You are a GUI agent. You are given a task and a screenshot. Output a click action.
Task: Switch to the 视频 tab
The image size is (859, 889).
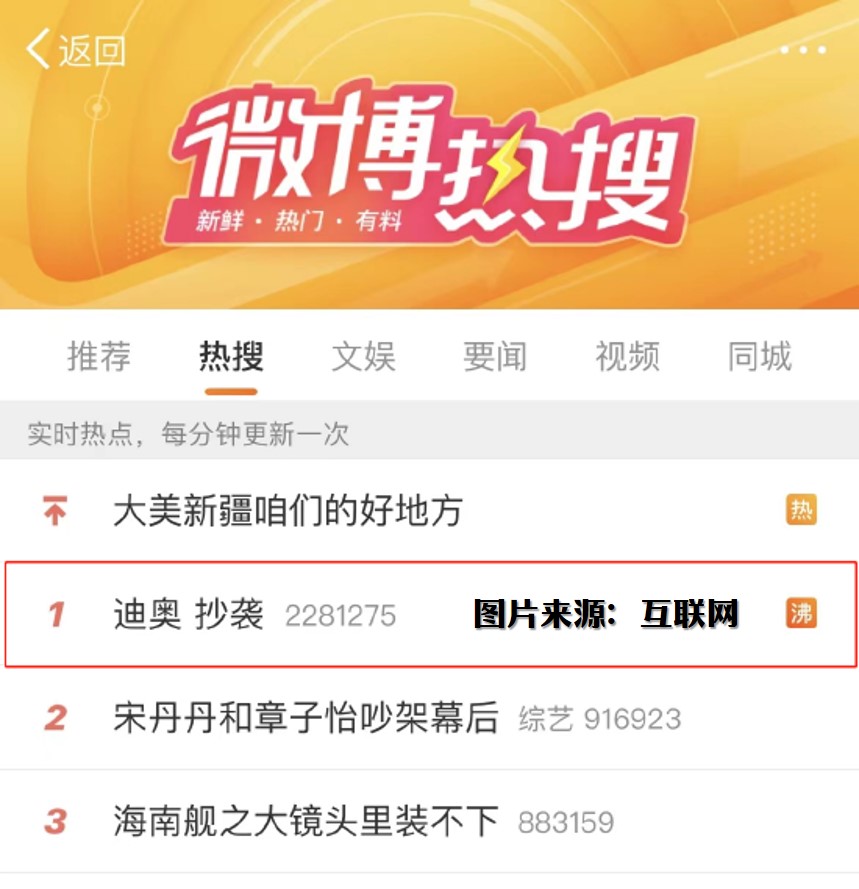click(x=627, y=357)
